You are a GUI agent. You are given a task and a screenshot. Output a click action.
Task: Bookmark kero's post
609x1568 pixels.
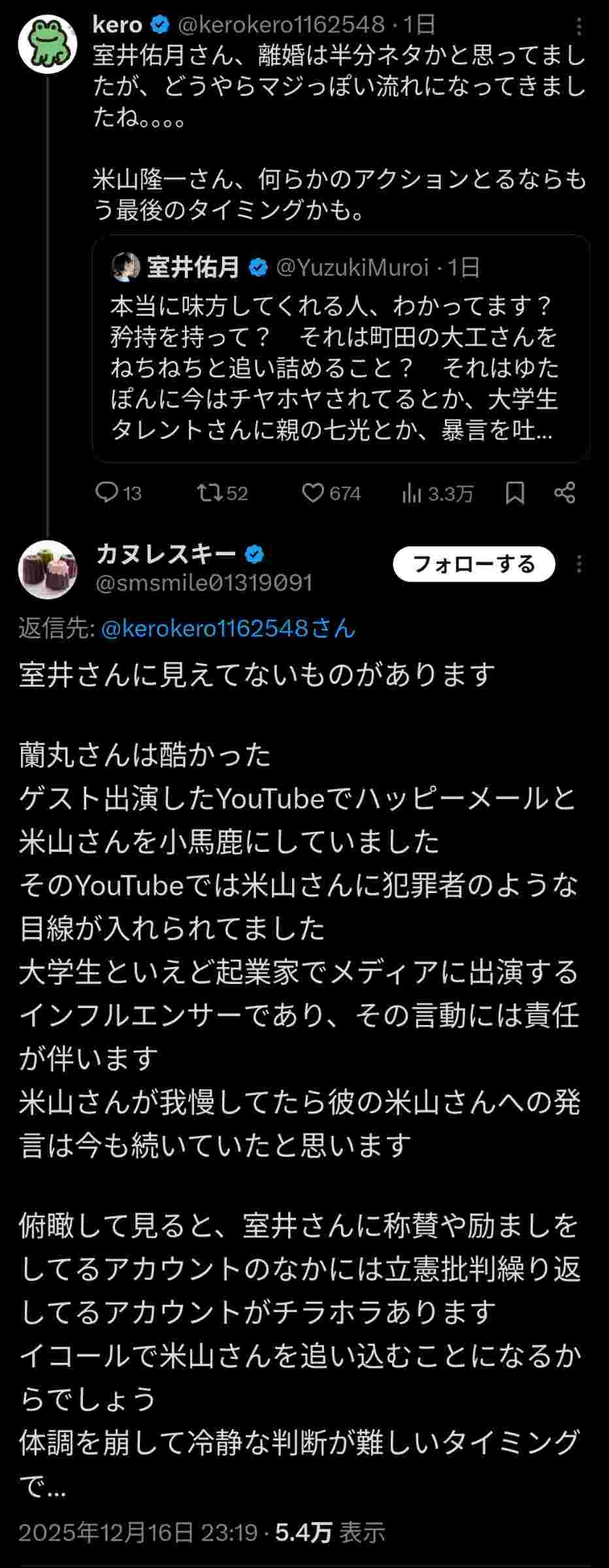(515, 493)
